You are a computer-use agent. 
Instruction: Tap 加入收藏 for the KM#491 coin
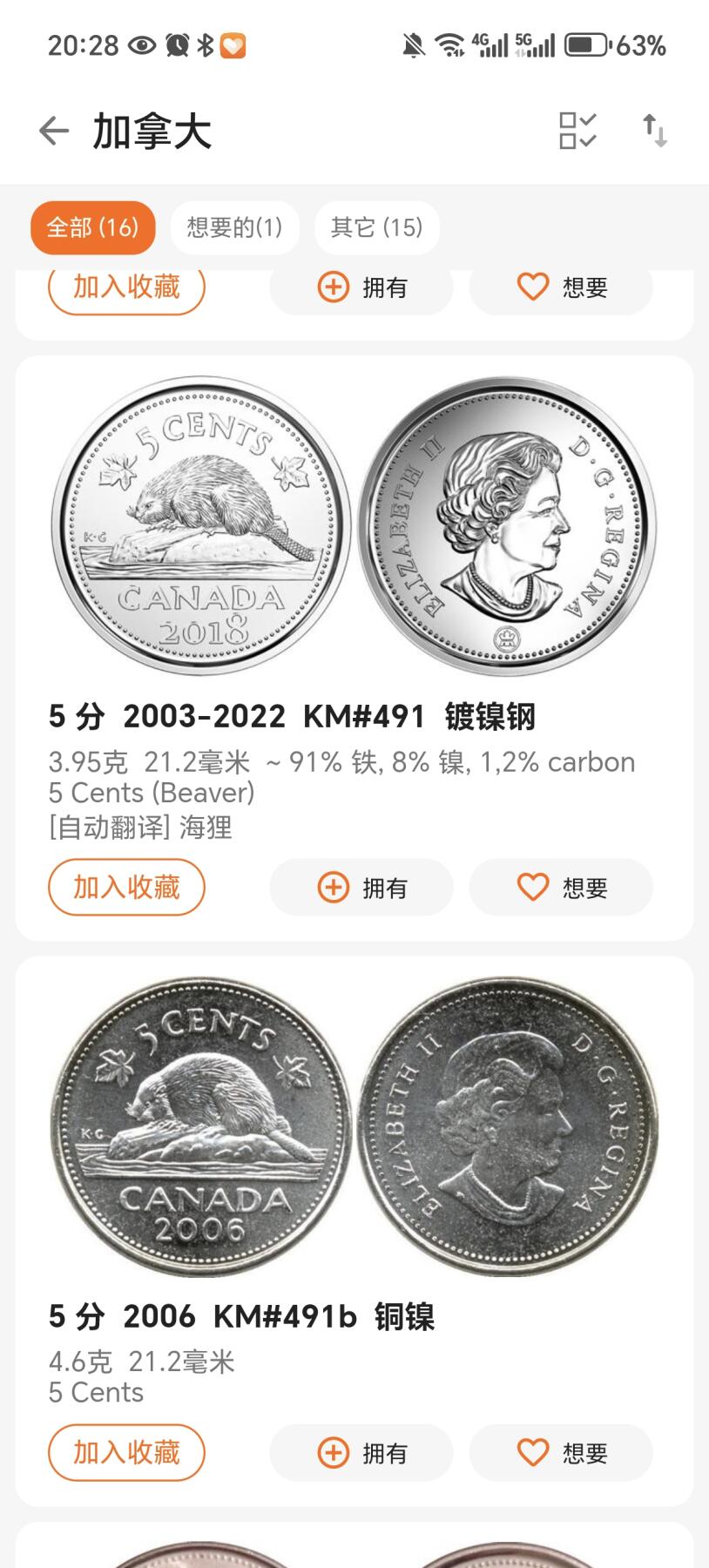(x=126, y=888)
